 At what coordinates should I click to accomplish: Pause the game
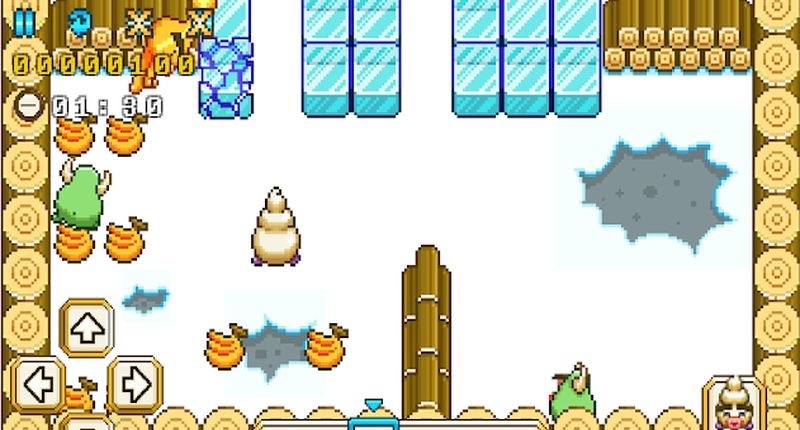click(x=24, y=19)
